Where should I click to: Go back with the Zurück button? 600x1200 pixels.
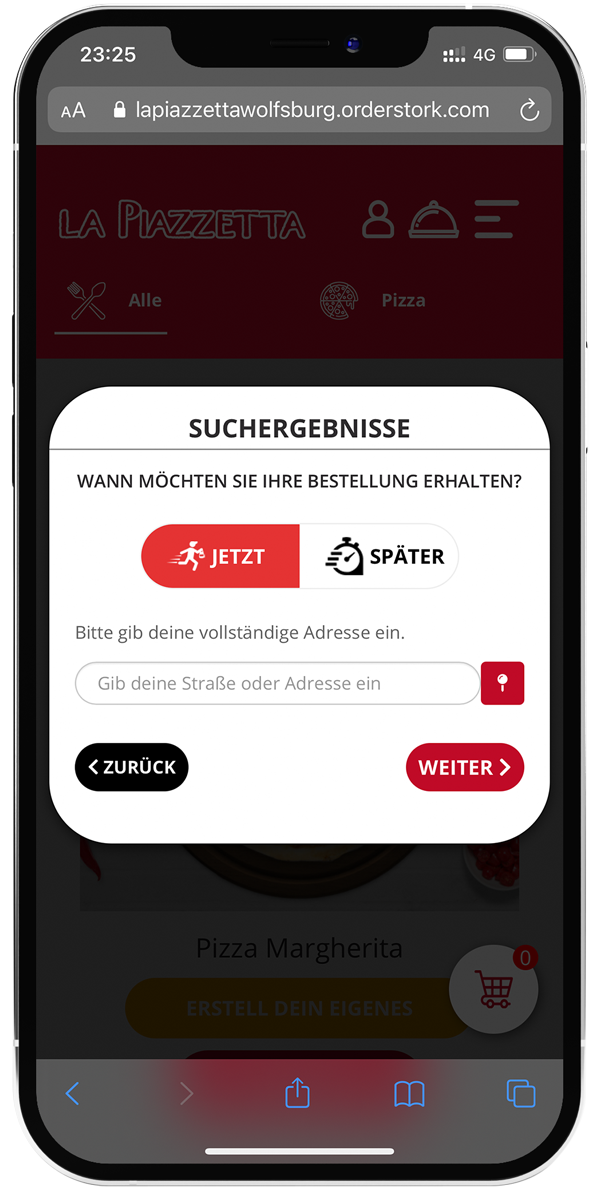coord(132,767)
